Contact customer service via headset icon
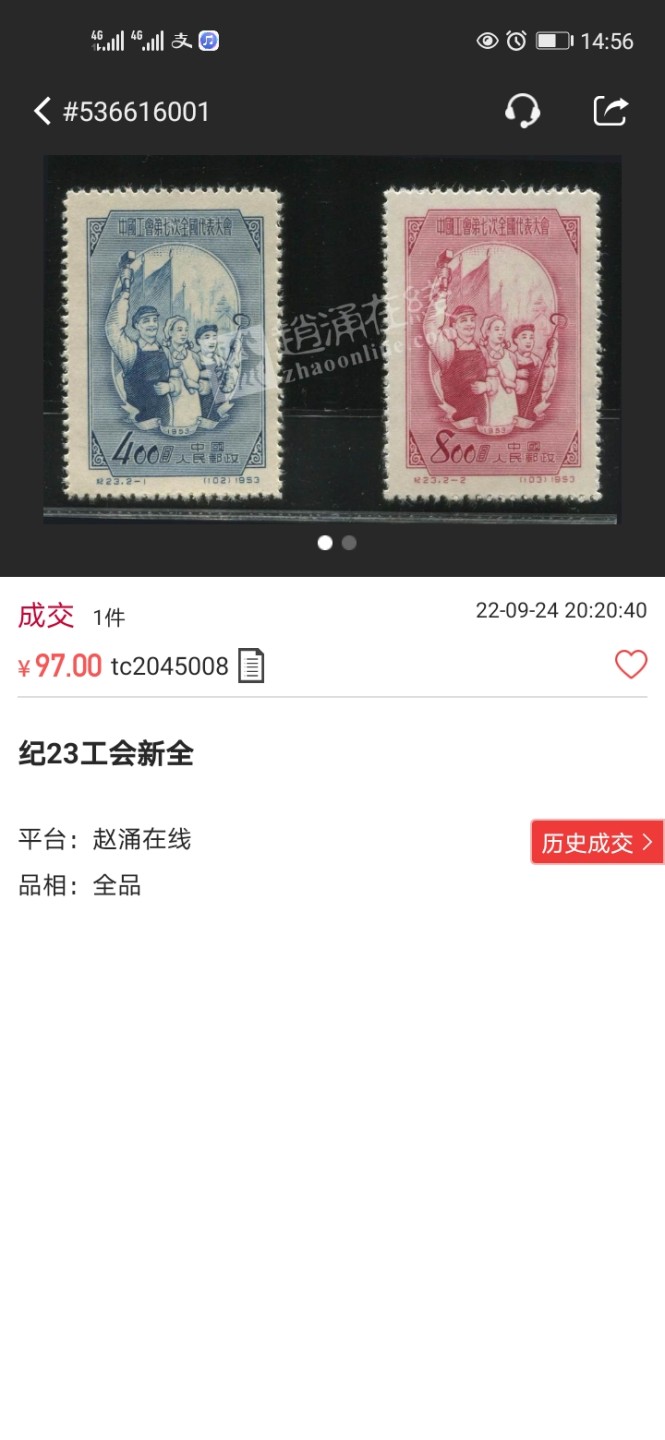The width and height of the screenshot is (665, 1440). pyautogui.click(x=522, y=110)
